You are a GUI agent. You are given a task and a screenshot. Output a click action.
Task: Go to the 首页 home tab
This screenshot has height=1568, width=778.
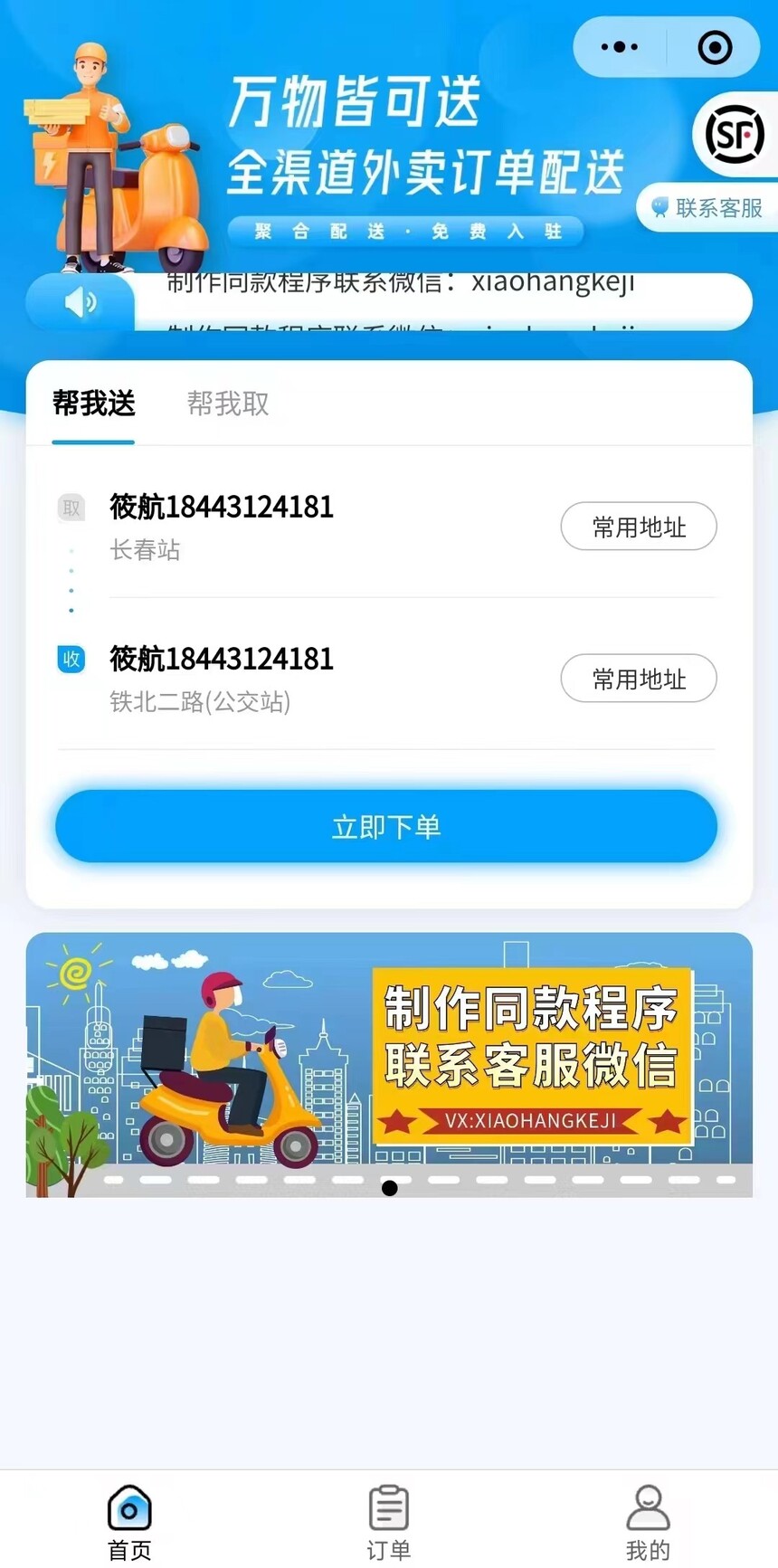(129, 1523)
